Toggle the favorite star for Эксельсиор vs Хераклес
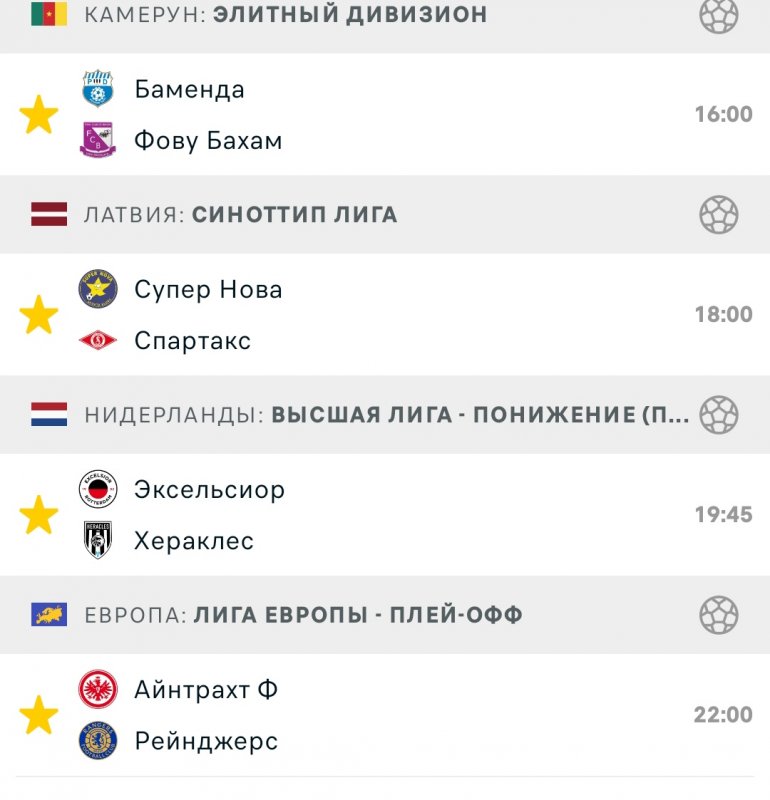Screen dimensions: 770x800 39,515
